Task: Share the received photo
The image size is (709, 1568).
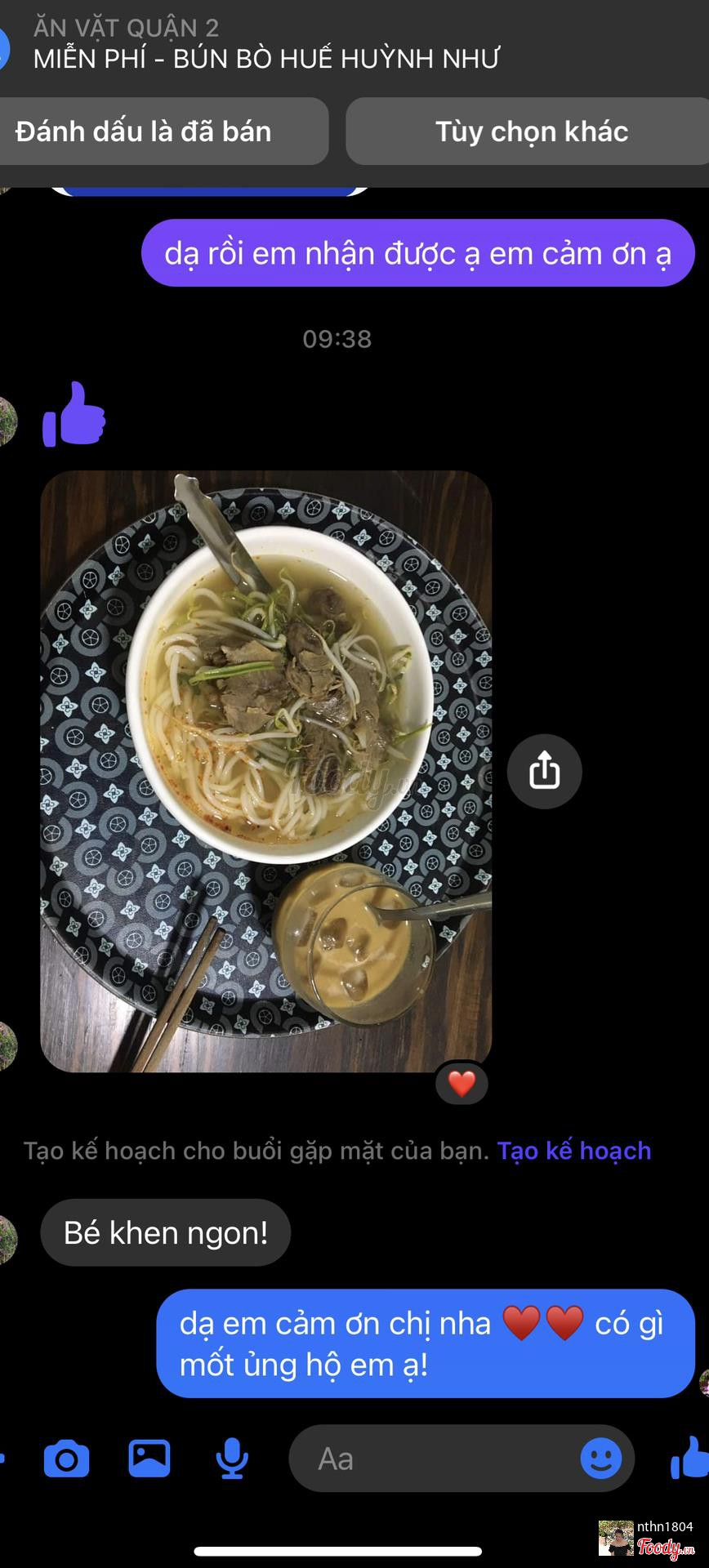Action: click(x=544, y=771)
